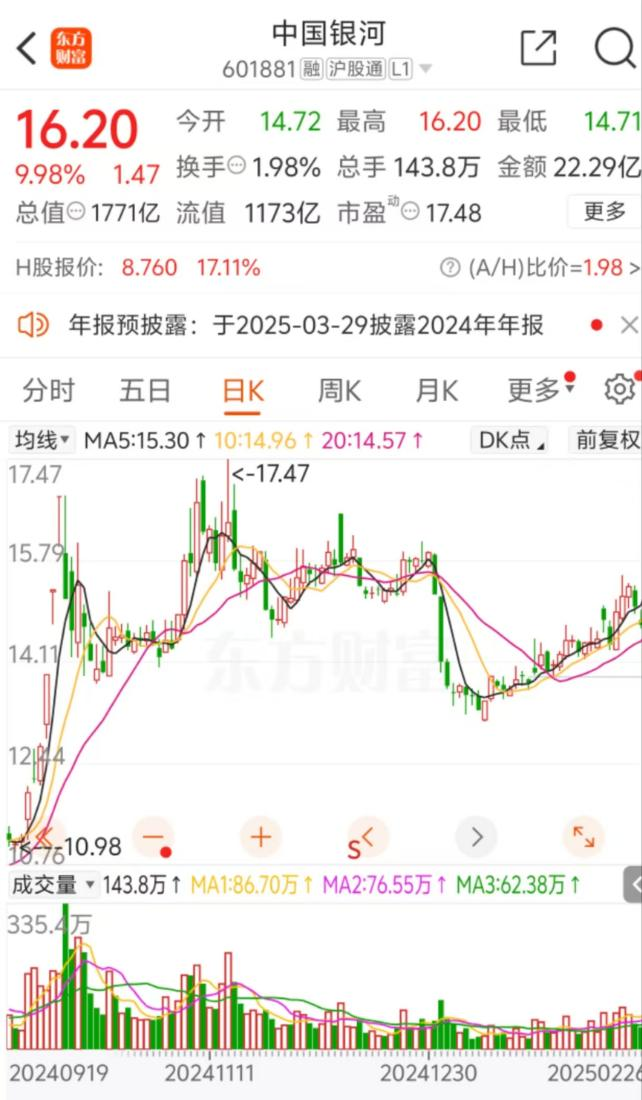Zoom in the chart with plus button
This screenshot has height=1100, width=642.
[x=261, y=836]
